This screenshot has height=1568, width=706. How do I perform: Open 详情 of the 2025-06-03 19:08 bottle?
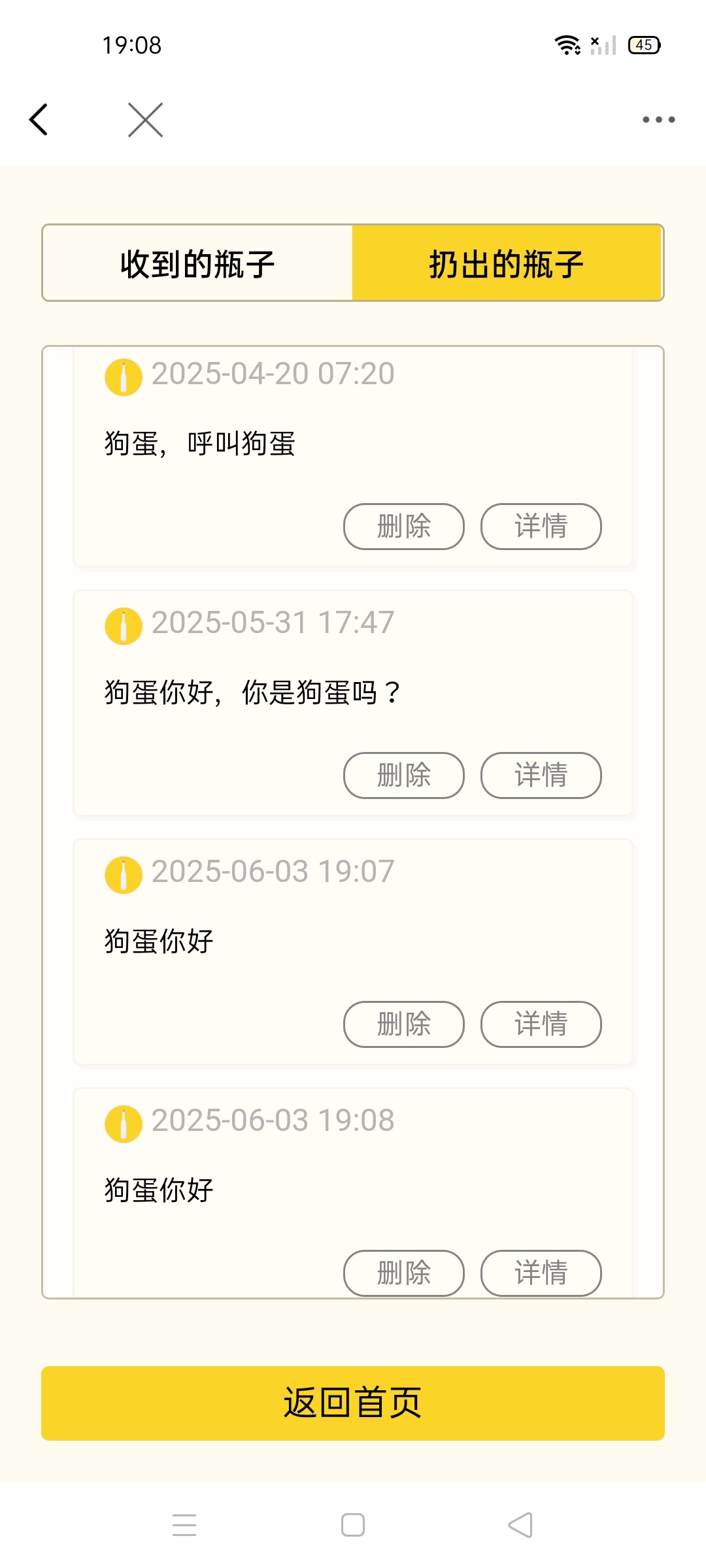click(541, 1273)
